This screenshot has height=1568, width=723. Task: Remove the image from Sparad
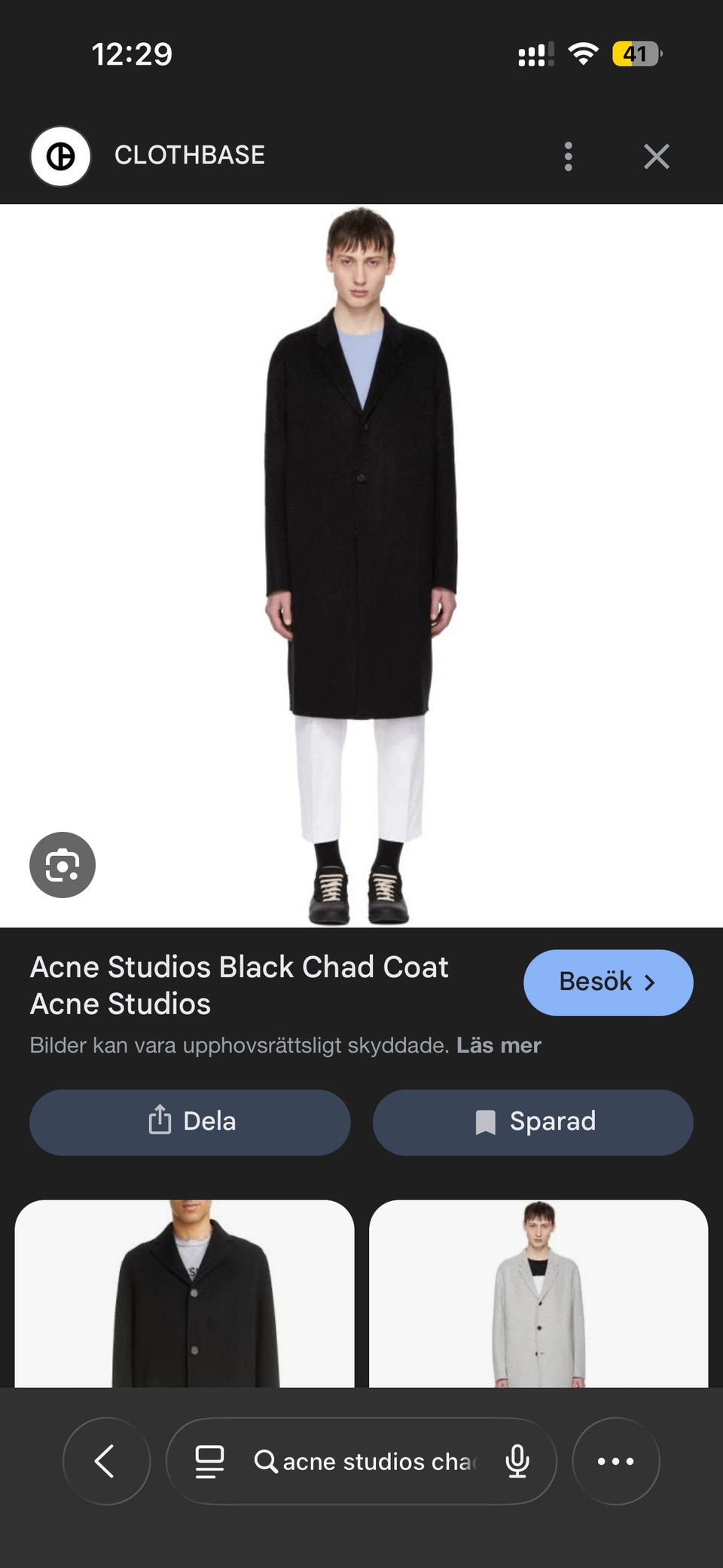(x=532, y=1121)
